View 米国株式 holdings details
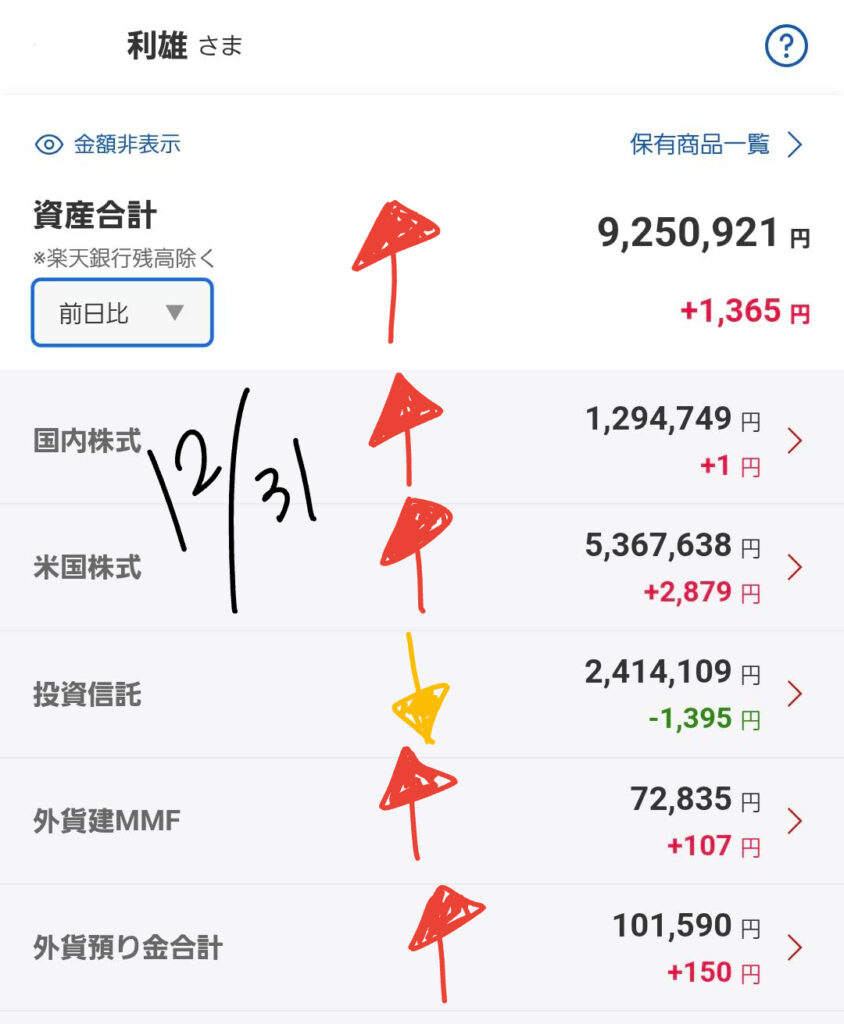 pos(422,568)
